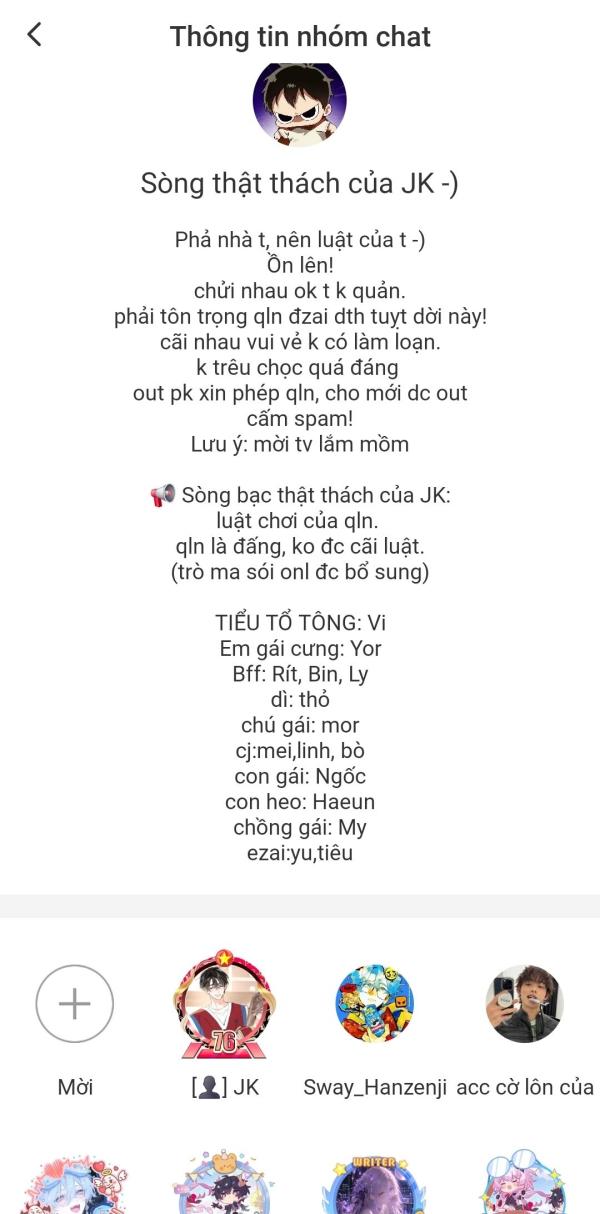Open member Sway_Hanzenji's profile
Viewport: 600px width, 1214px height.
coord(375,1004)
